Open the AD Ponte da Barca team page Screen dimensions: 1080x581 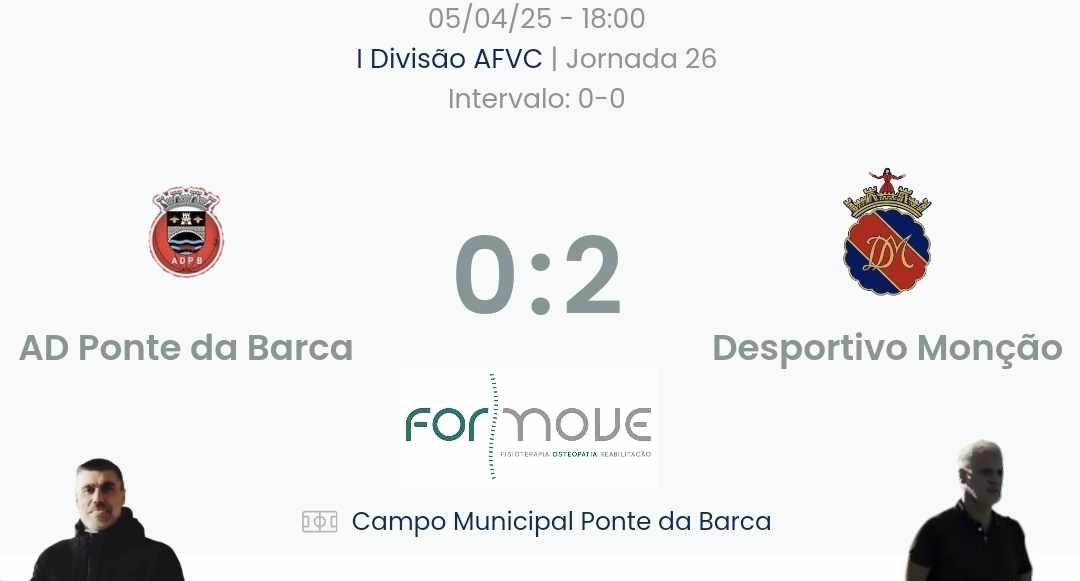click(186, 348)
